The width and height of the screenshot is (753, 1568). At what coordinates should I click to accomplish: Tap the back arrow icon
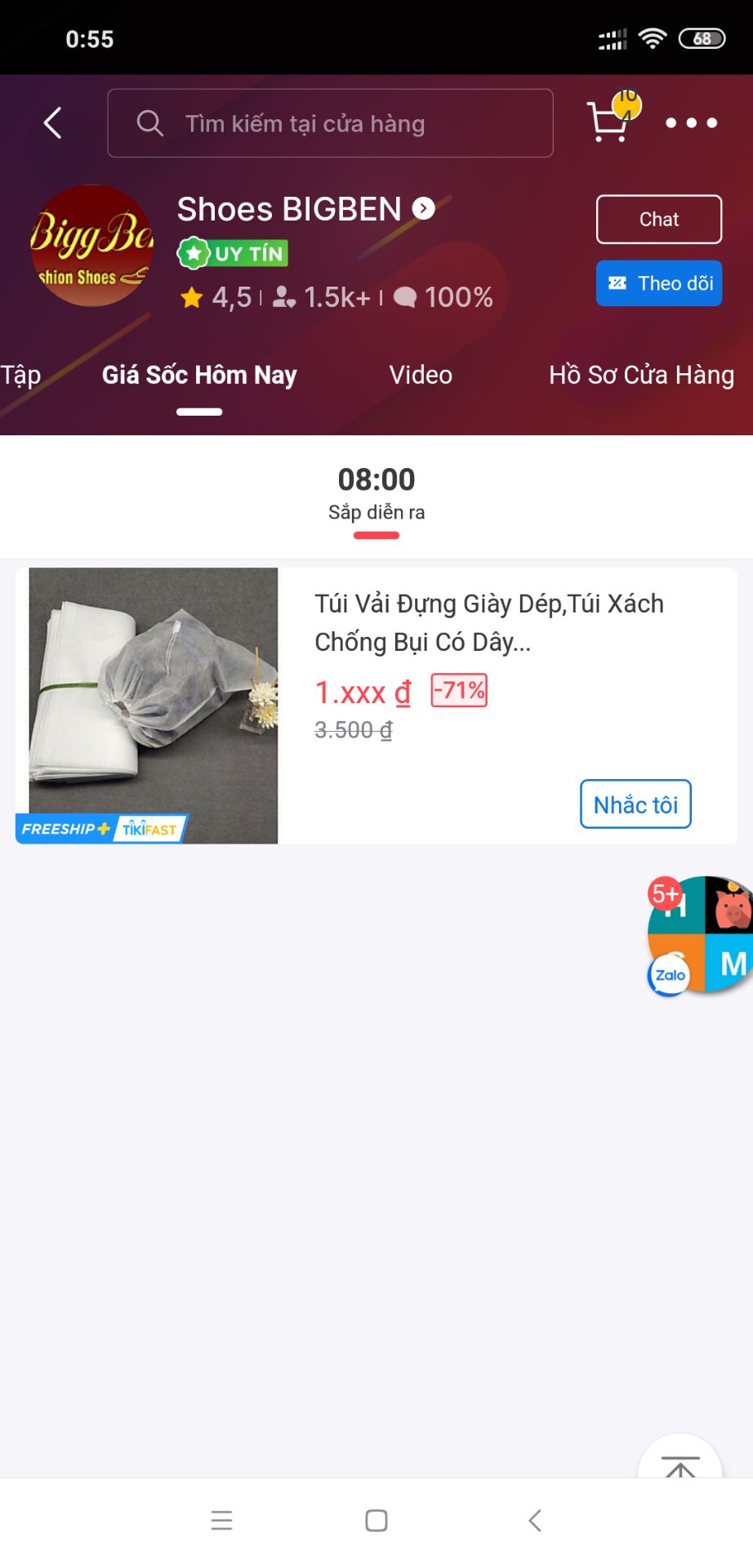pos(51,122)
